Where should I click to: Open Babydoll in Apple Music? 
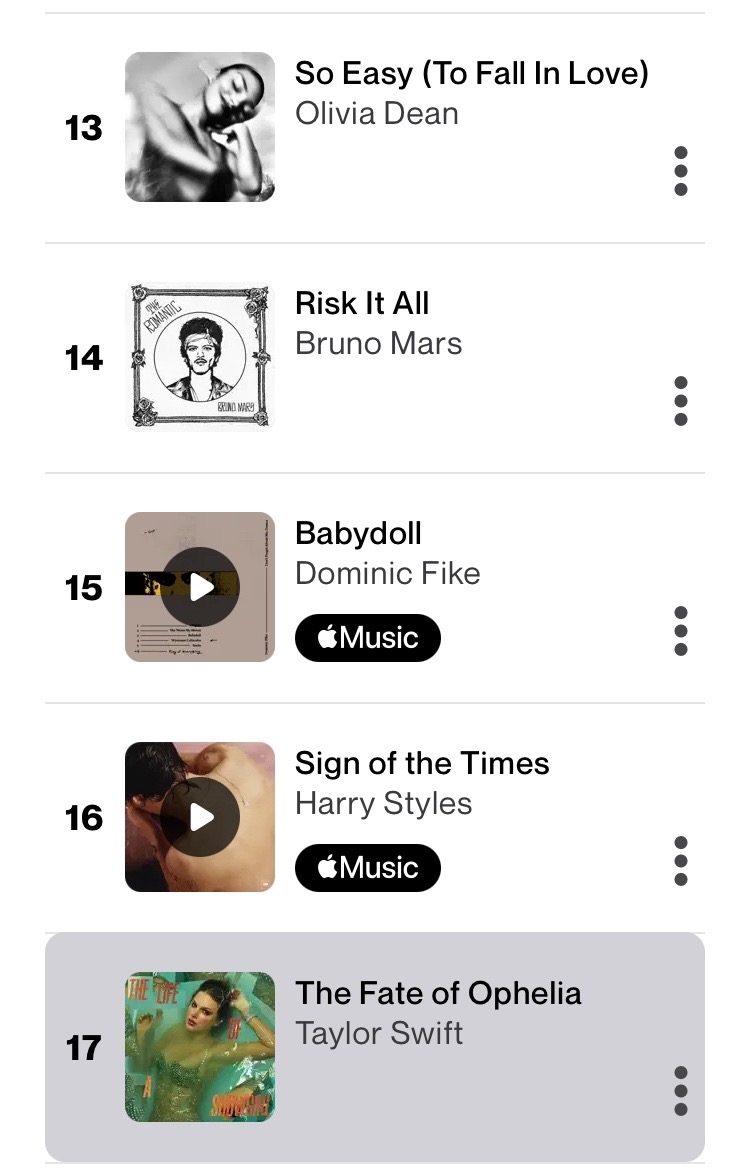pos(368,638)
